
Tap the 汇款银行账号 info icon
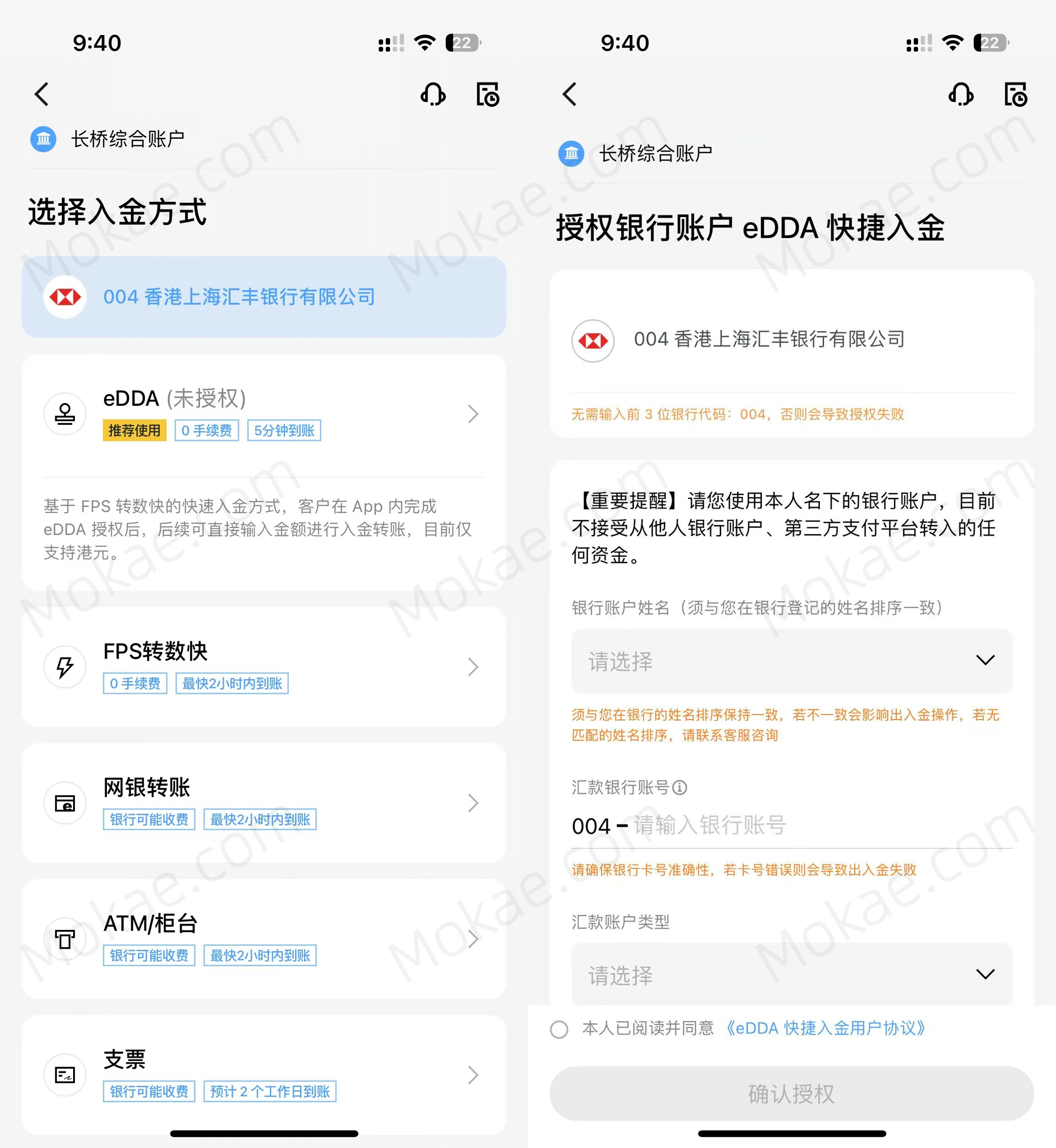point(679,787)
